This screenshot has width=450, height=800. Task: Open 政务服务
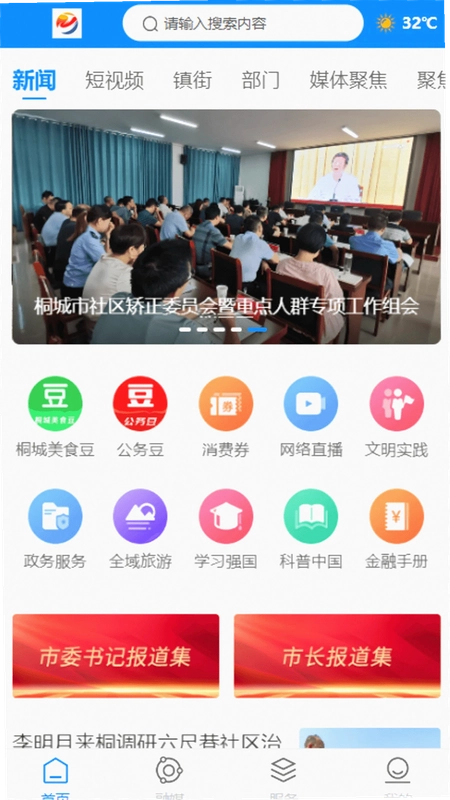click(x=55, y=529)
